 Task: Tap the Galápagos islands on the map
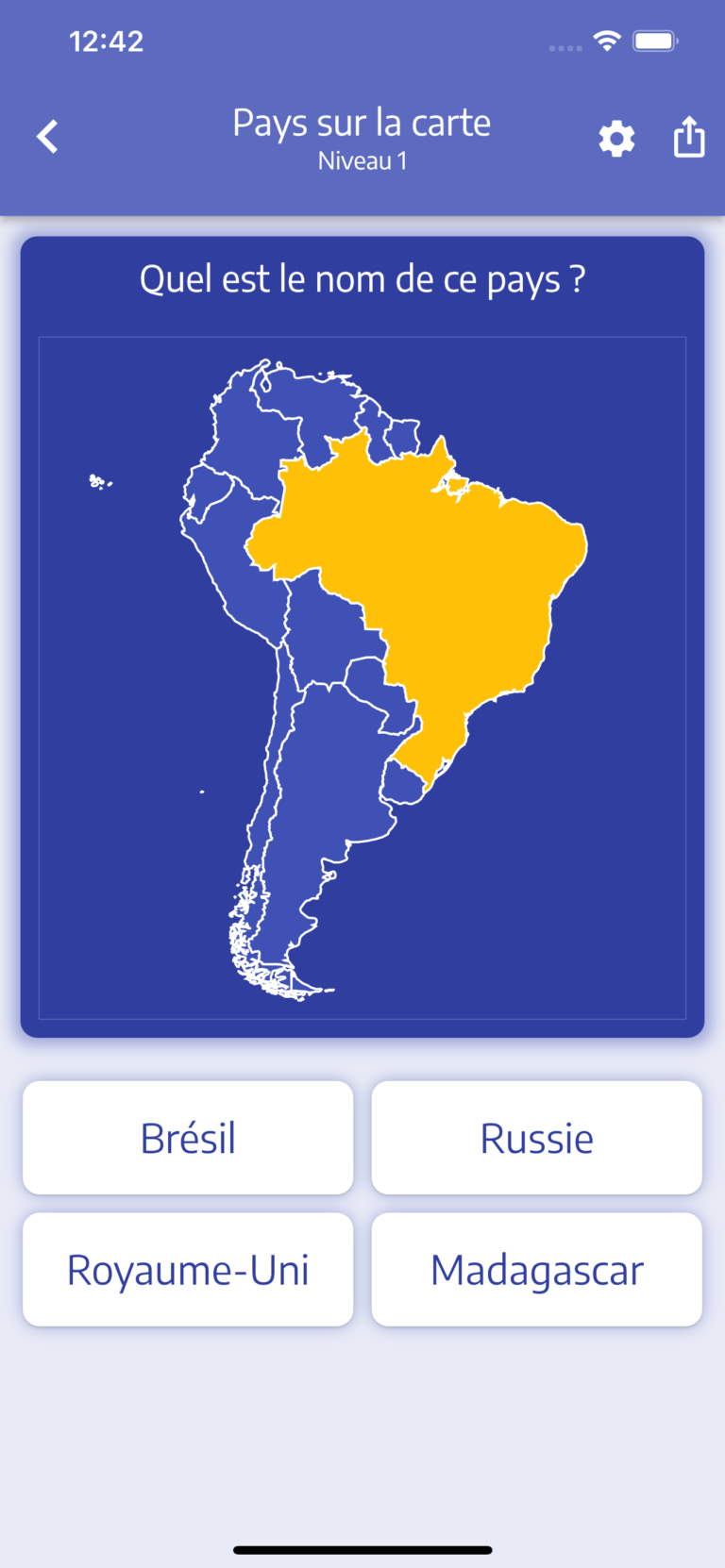(x=97, y=482)
